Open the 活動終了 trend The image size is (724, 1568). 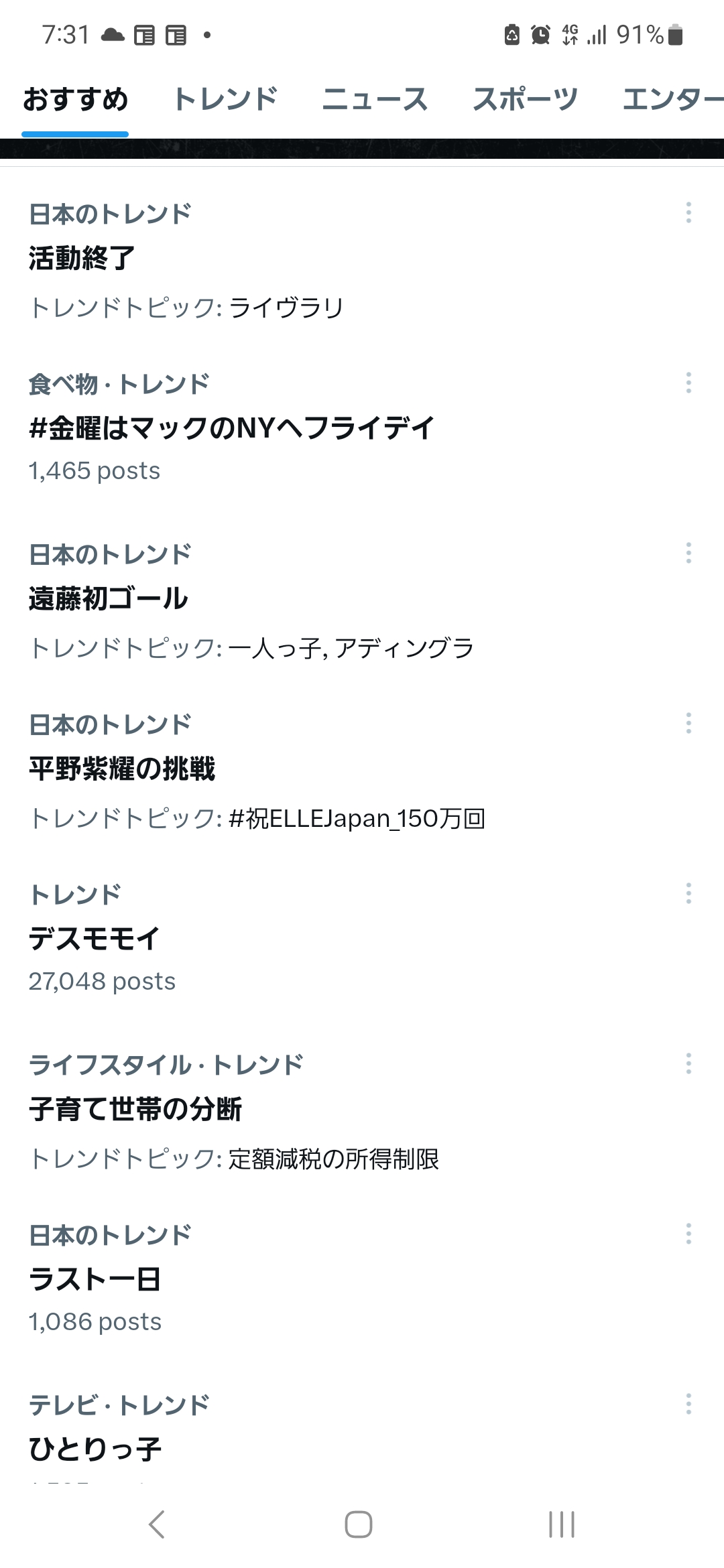pyautogui.click(x=82, y=259)
